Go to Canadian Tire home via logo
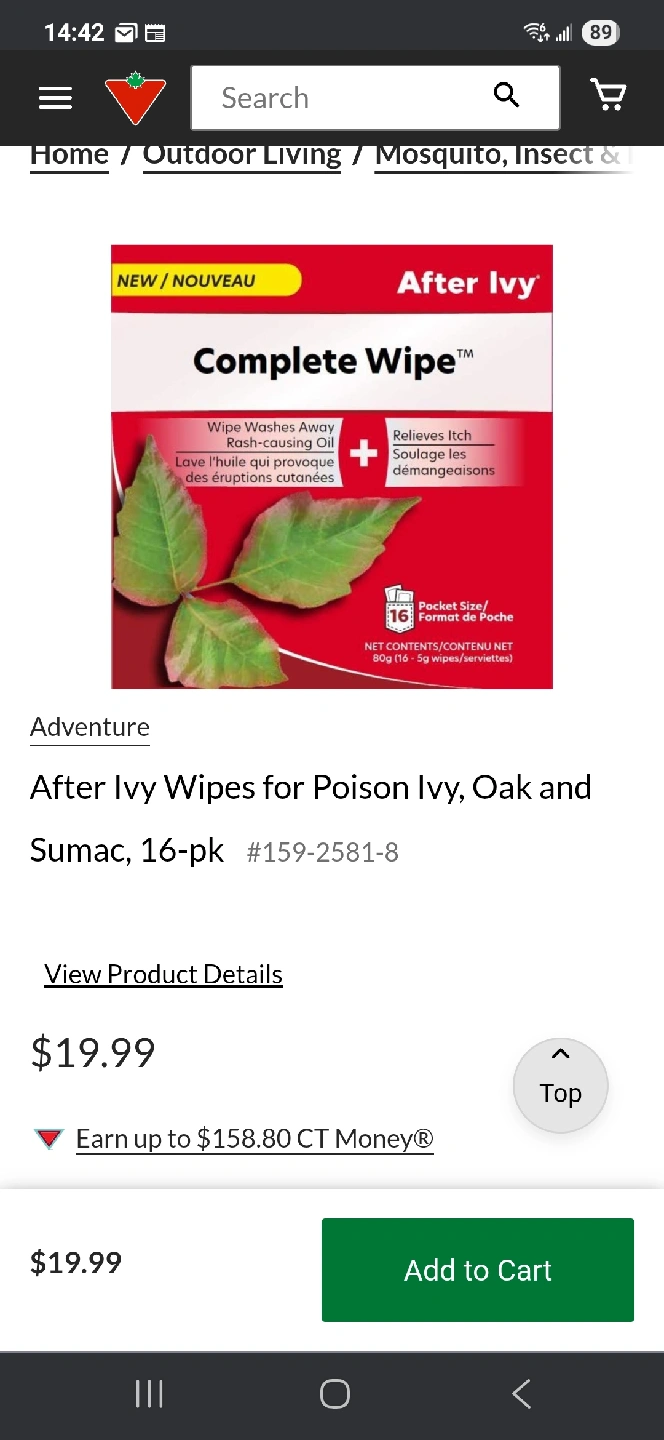Screen dimensions: 664x1440 point(135,98)
